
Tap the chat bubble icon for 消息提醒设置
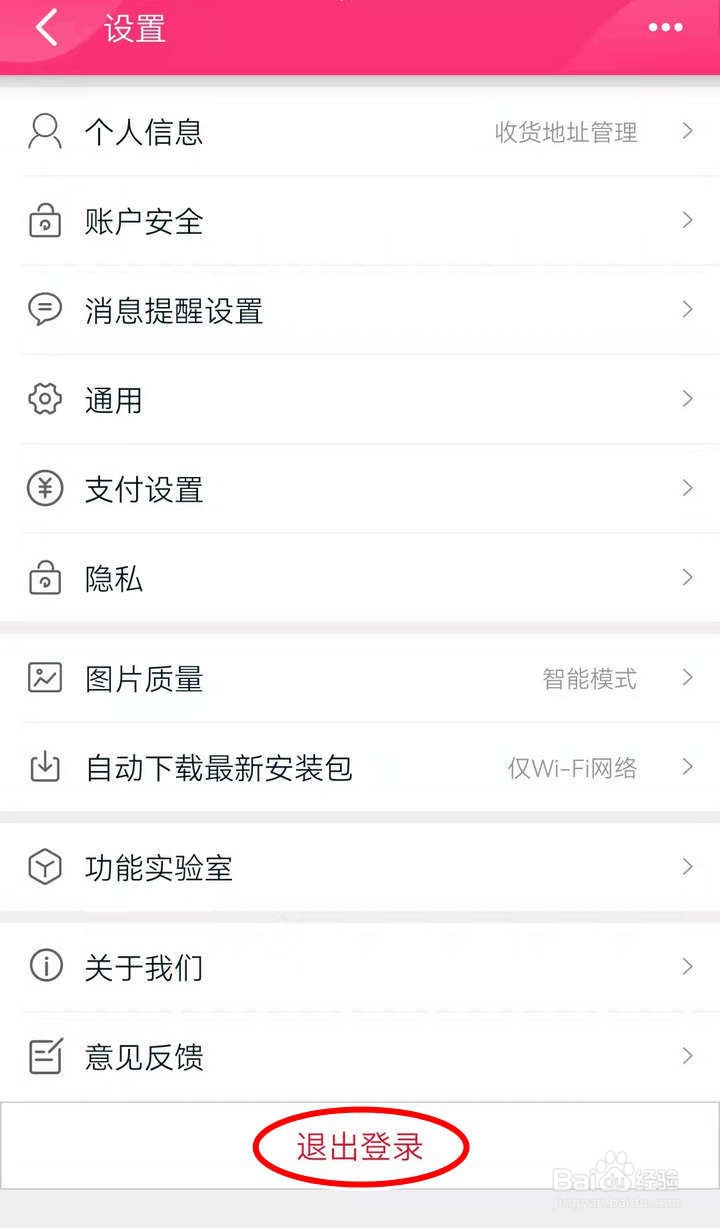pyautogui.click(x=44, y=310)
